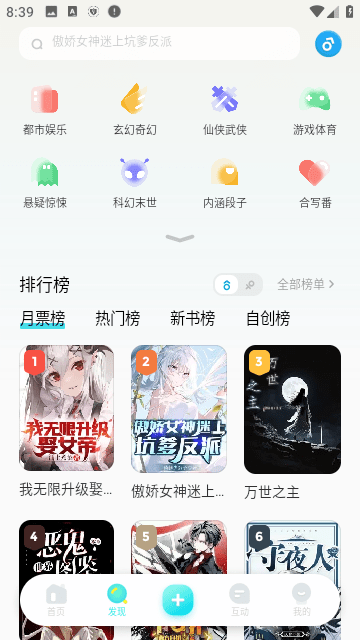Screen dimensions: 360x640
Task: Switch to the 自创榜 tab
Action: tap(268, 318)
